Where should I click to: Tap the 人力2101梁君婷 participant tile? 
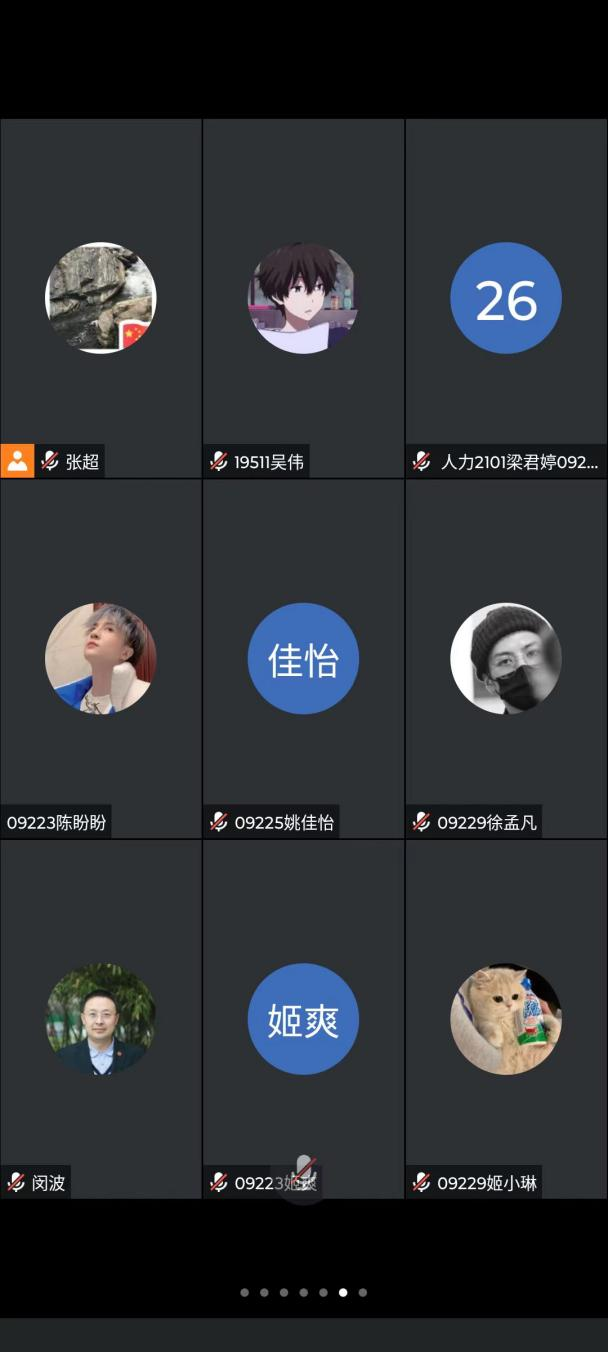[x=506, y=298]
